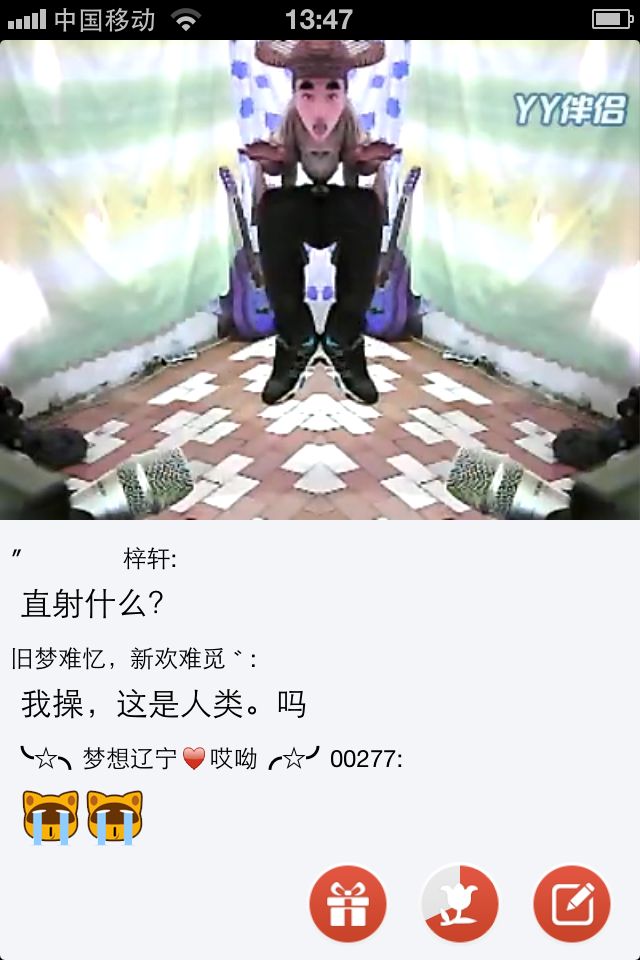Tap the live video stream
The height and width of the screenshot is (960, 640).
(x=320, y=280)
